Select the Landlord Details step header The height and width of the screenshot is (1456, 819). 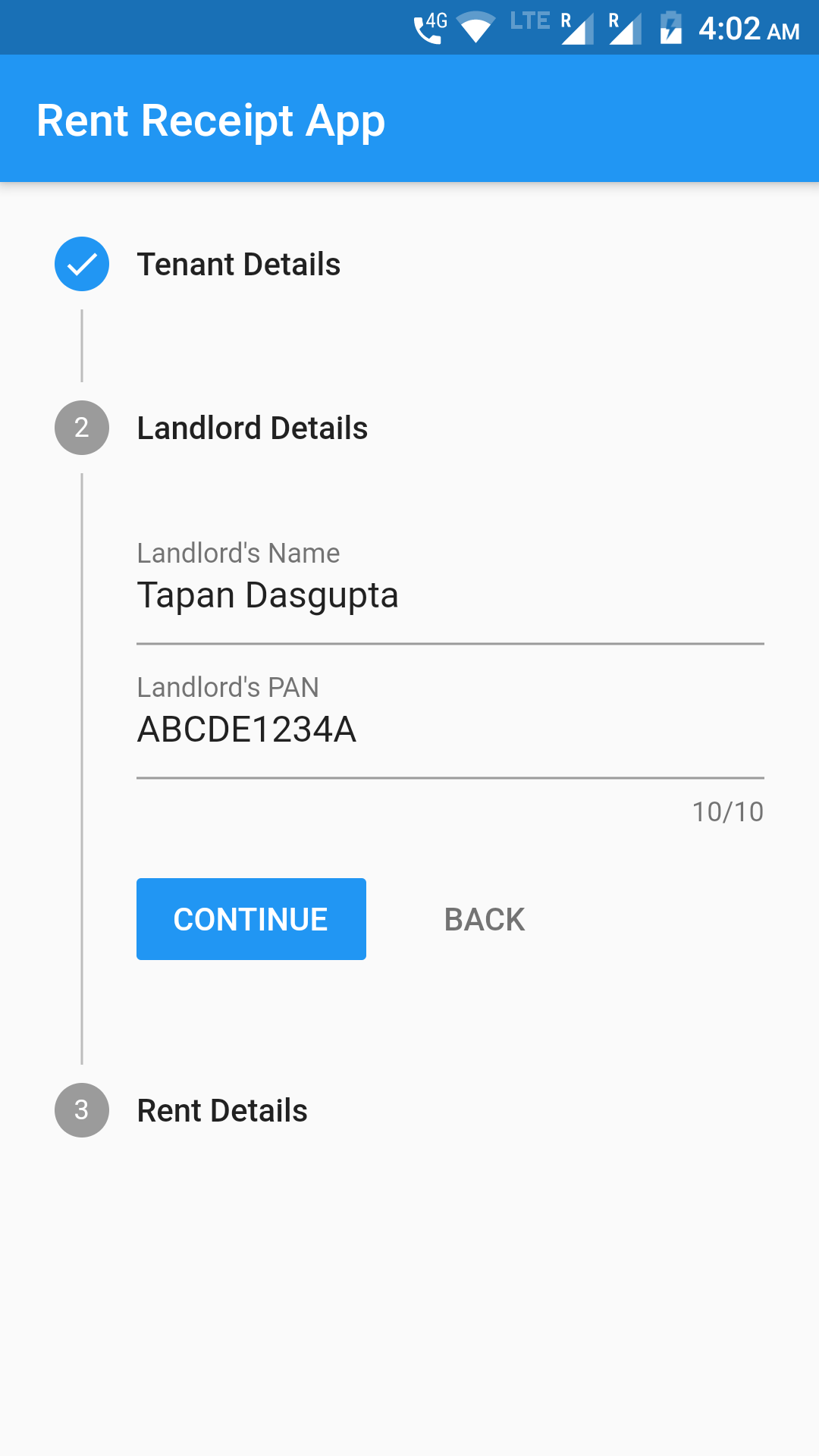pyautogui.click(x=409, y=428)
